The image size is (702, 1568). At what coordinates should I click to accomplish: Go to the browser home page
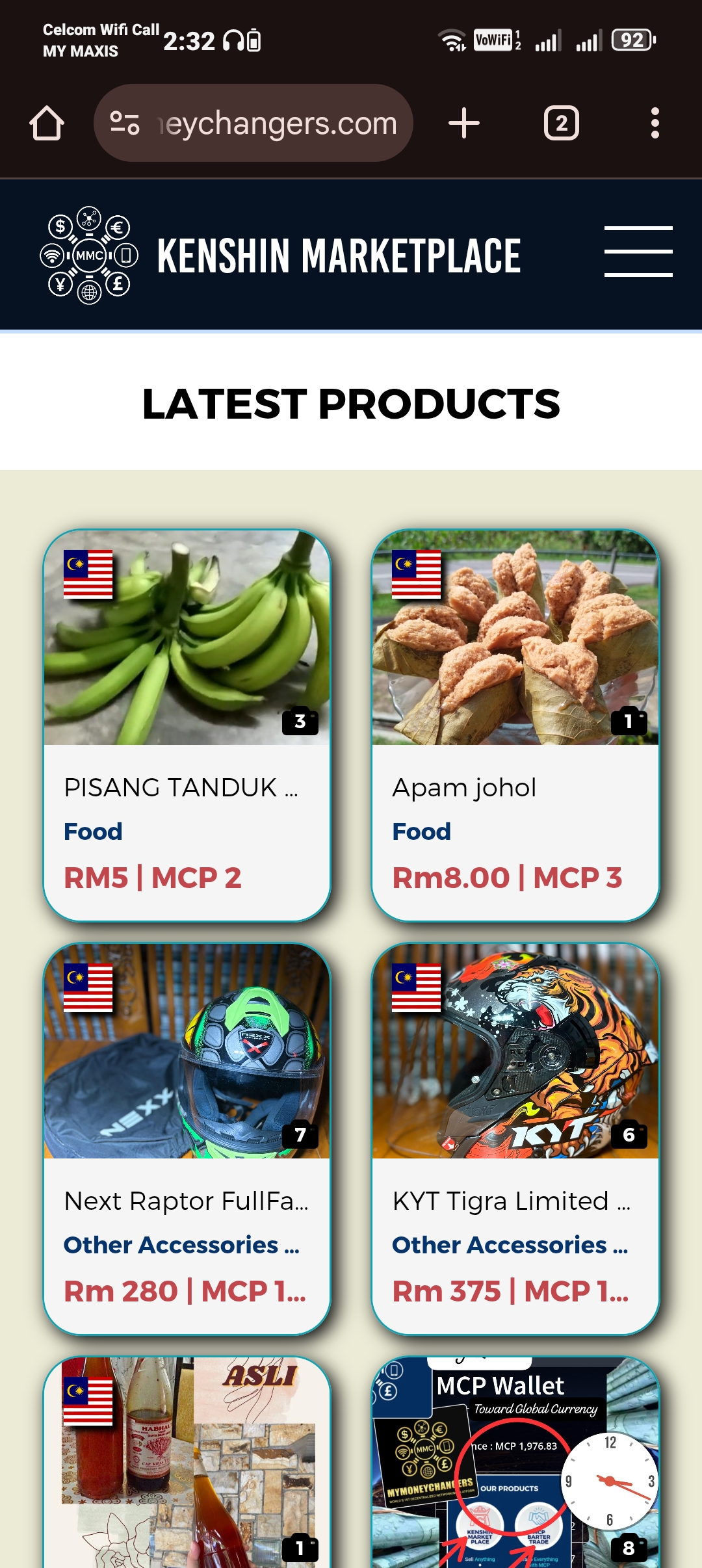47,123
